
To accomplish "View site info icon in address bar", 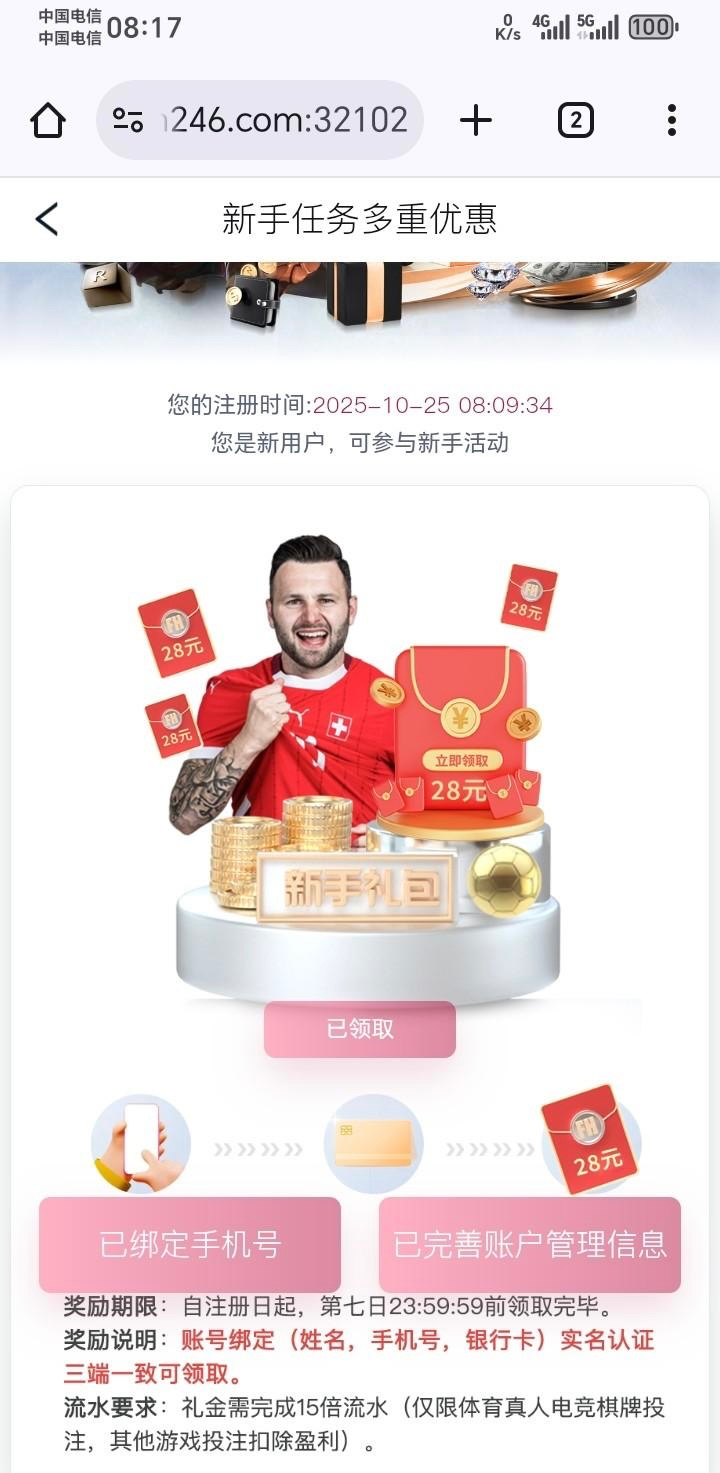I will (x=128, y=121).
